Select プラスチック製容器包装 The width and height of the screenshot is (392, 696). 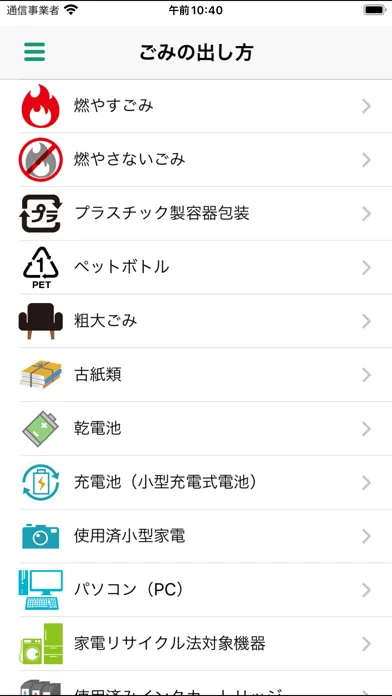(x=196, y=214)
